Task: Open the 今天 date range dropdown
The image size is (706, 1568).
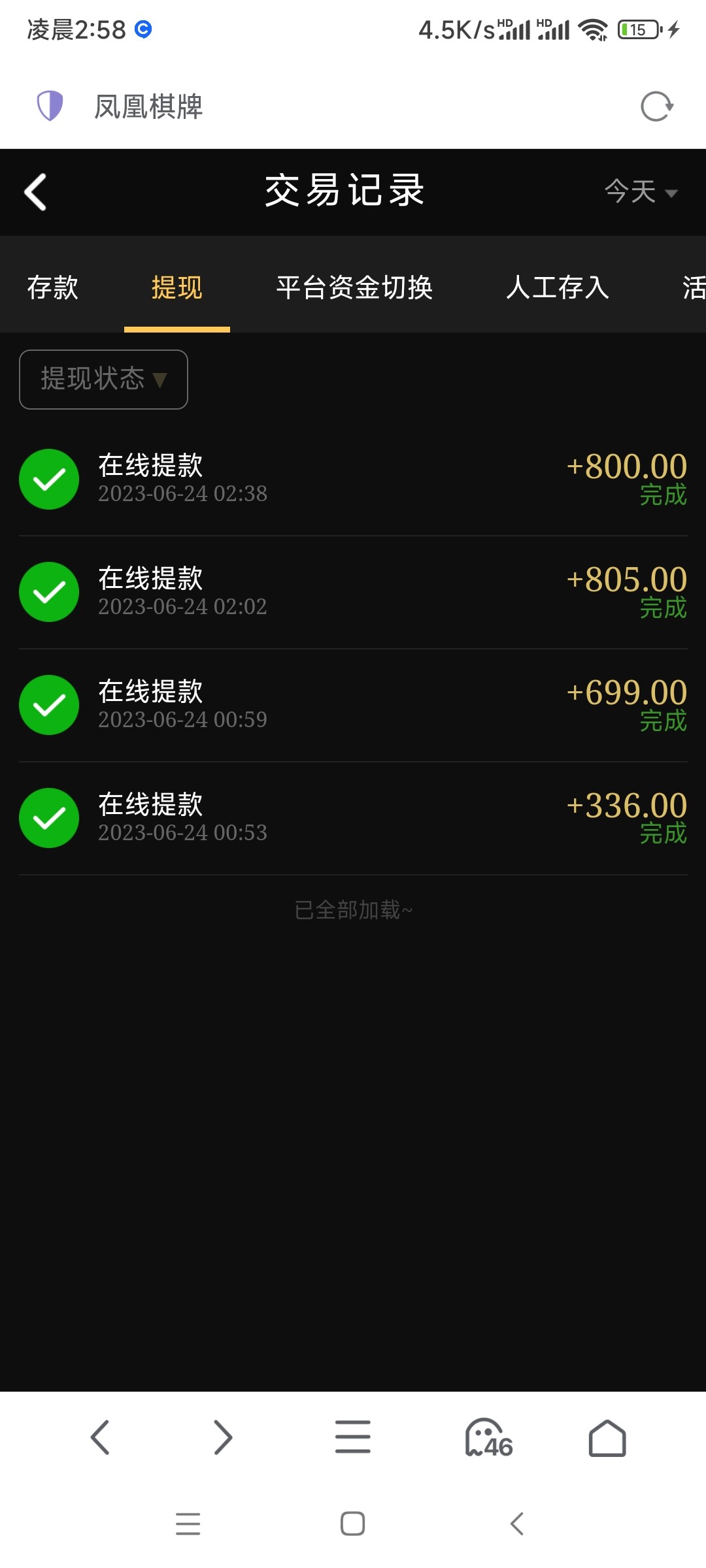Action: click(x=641, y=192)
